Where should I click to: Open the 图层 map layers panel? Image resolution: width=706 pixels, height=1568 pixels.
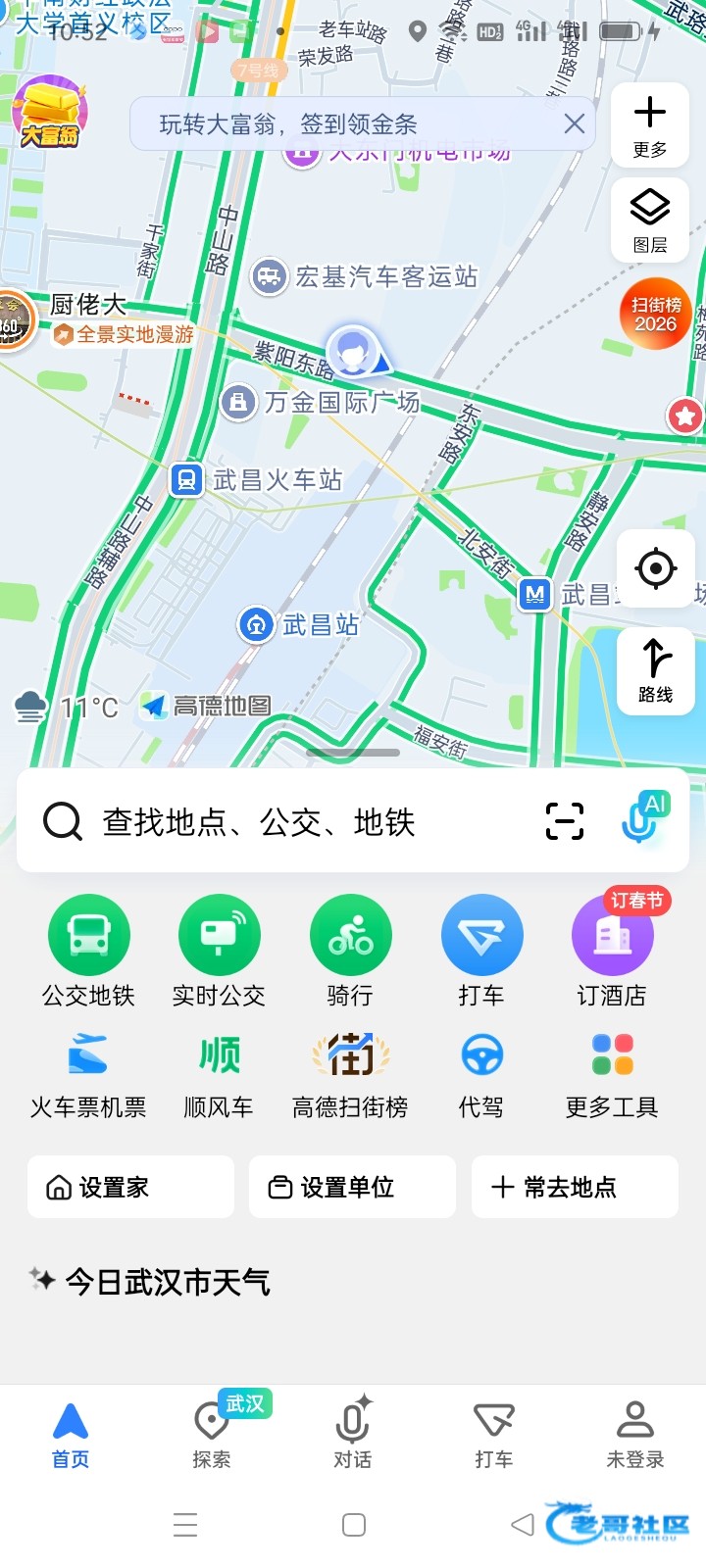[x=650, y=220]
